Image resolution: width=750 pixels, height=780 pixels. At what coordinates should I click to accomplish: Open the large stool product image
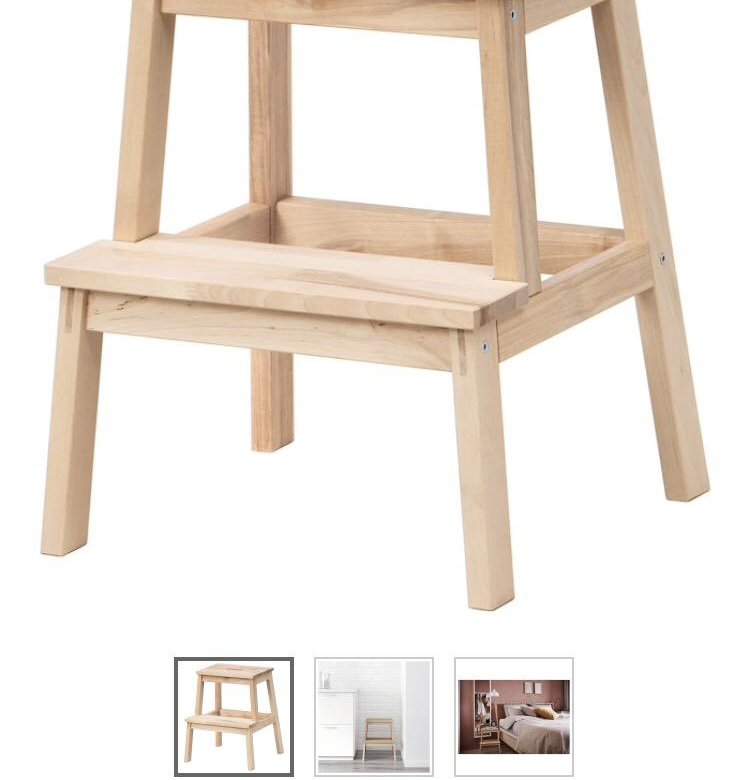(375, 300)
